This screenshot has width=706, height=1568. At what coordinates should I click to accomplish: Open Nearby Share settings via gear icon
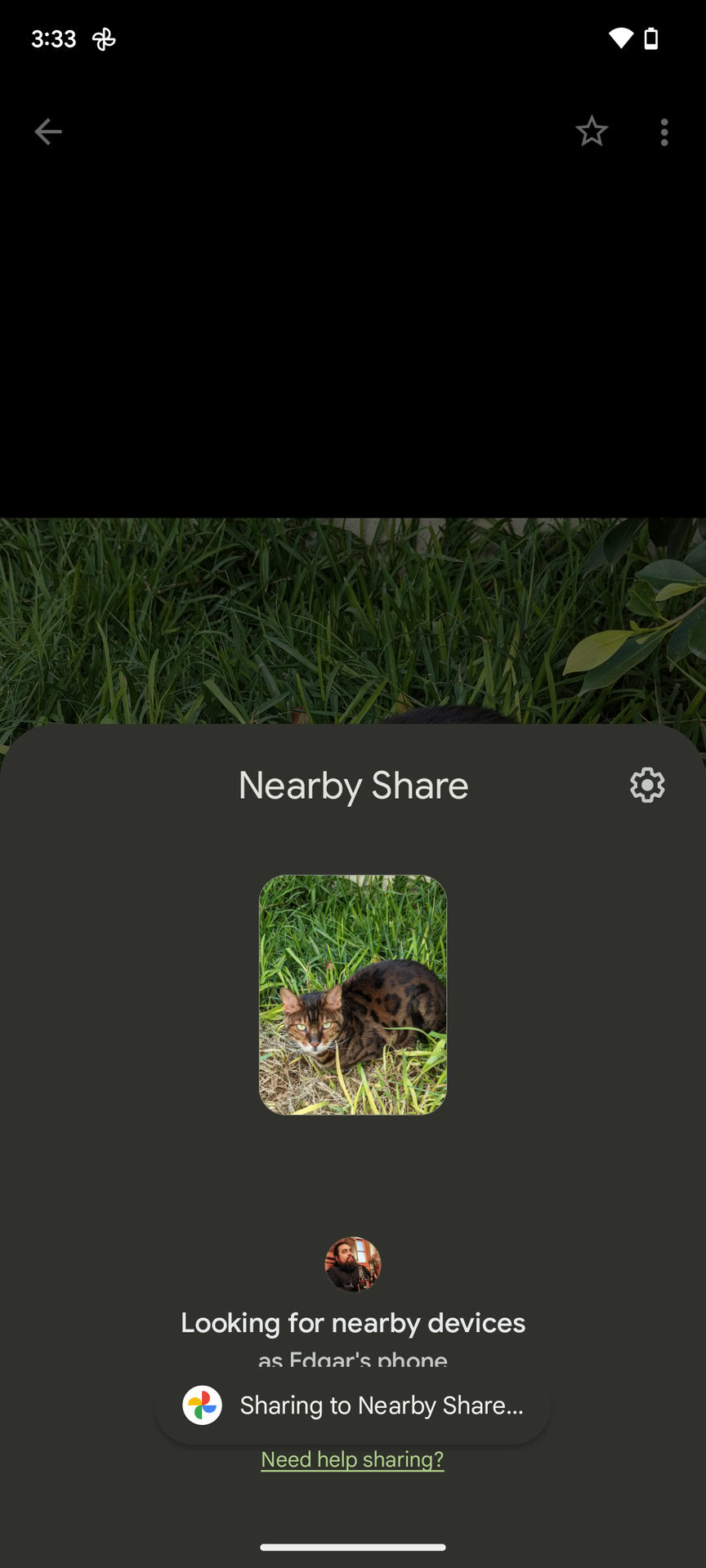pyautogui.click(x=646, y=785)
